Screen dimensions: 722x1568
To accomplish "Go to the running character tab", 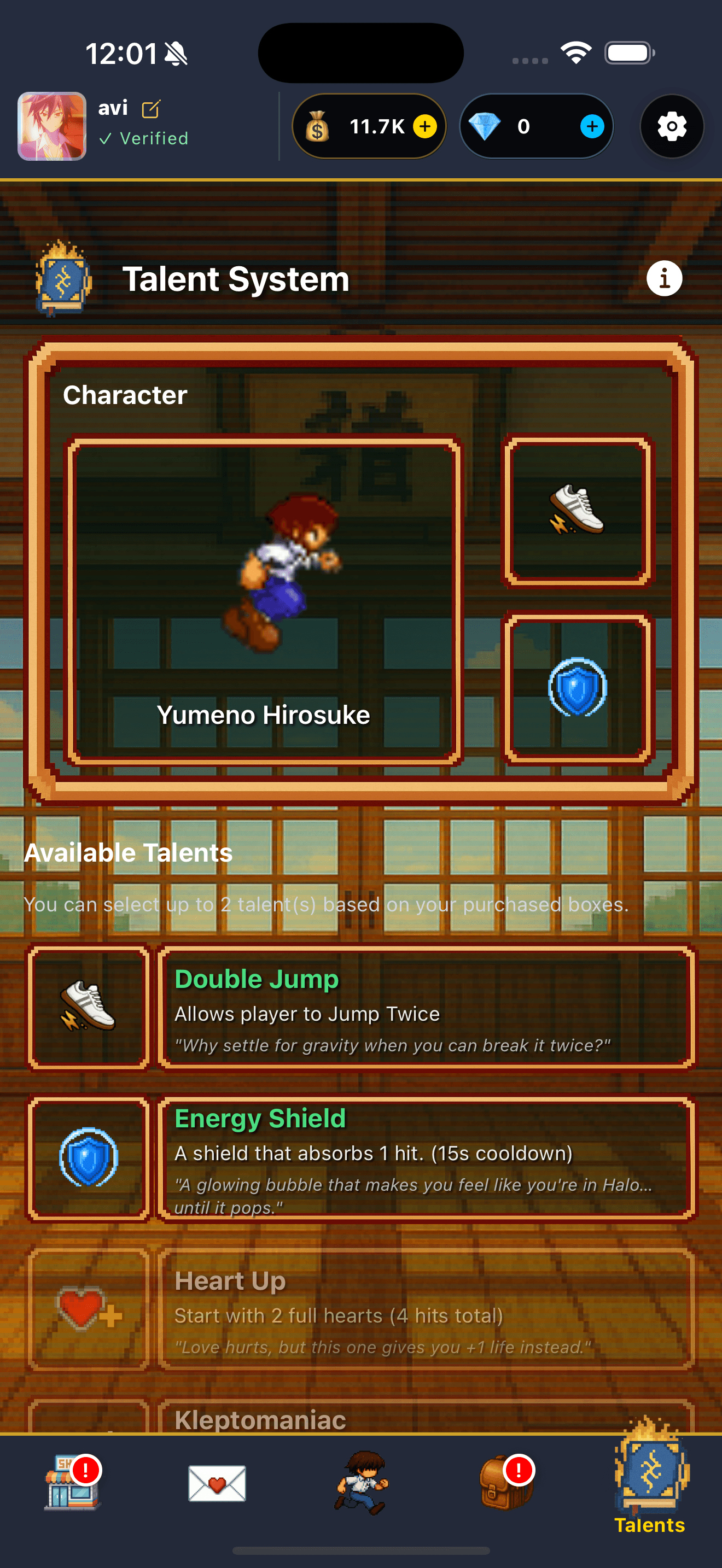I will click(361, 1483).
